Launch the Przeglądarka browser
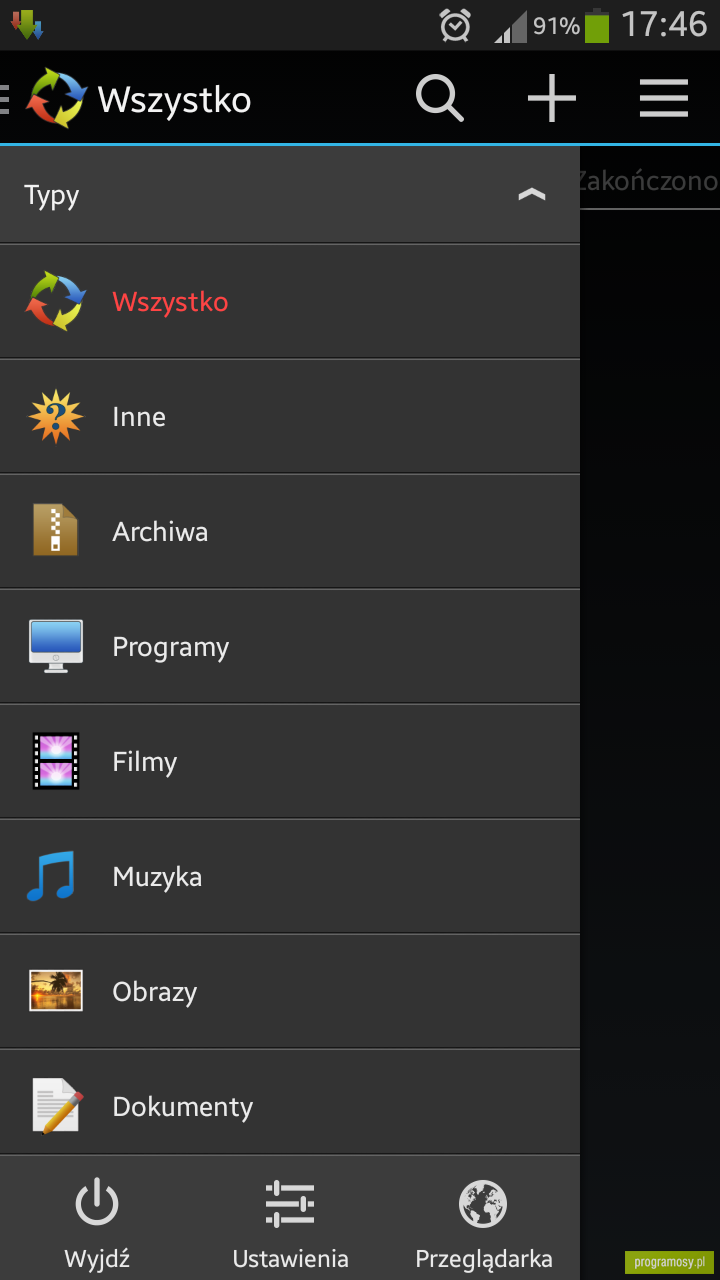Viewport: 720px width, 1280px height. coord(484,1223)
